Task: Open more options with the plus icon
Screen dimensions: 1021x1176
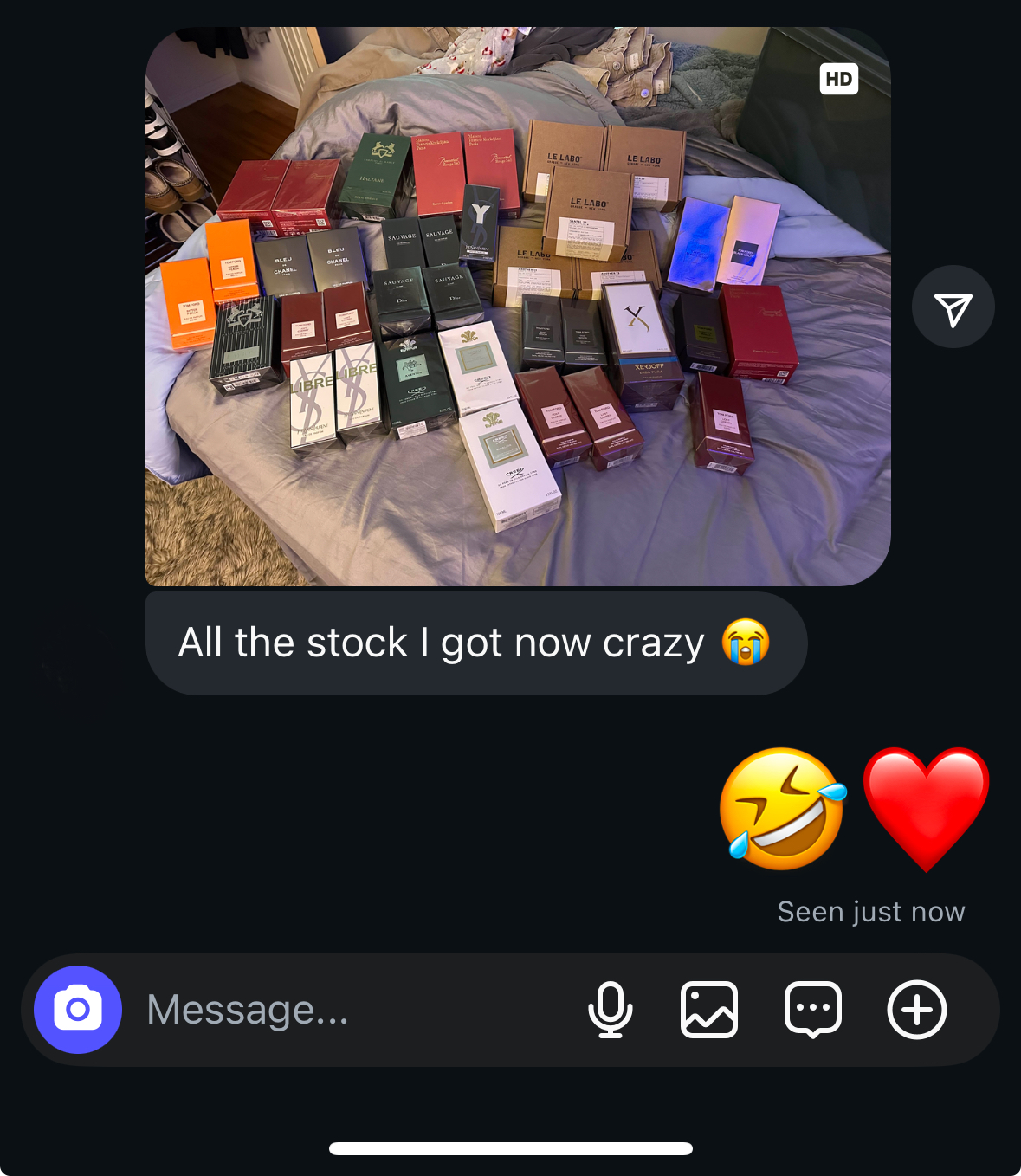Action: click(917, 1010)
